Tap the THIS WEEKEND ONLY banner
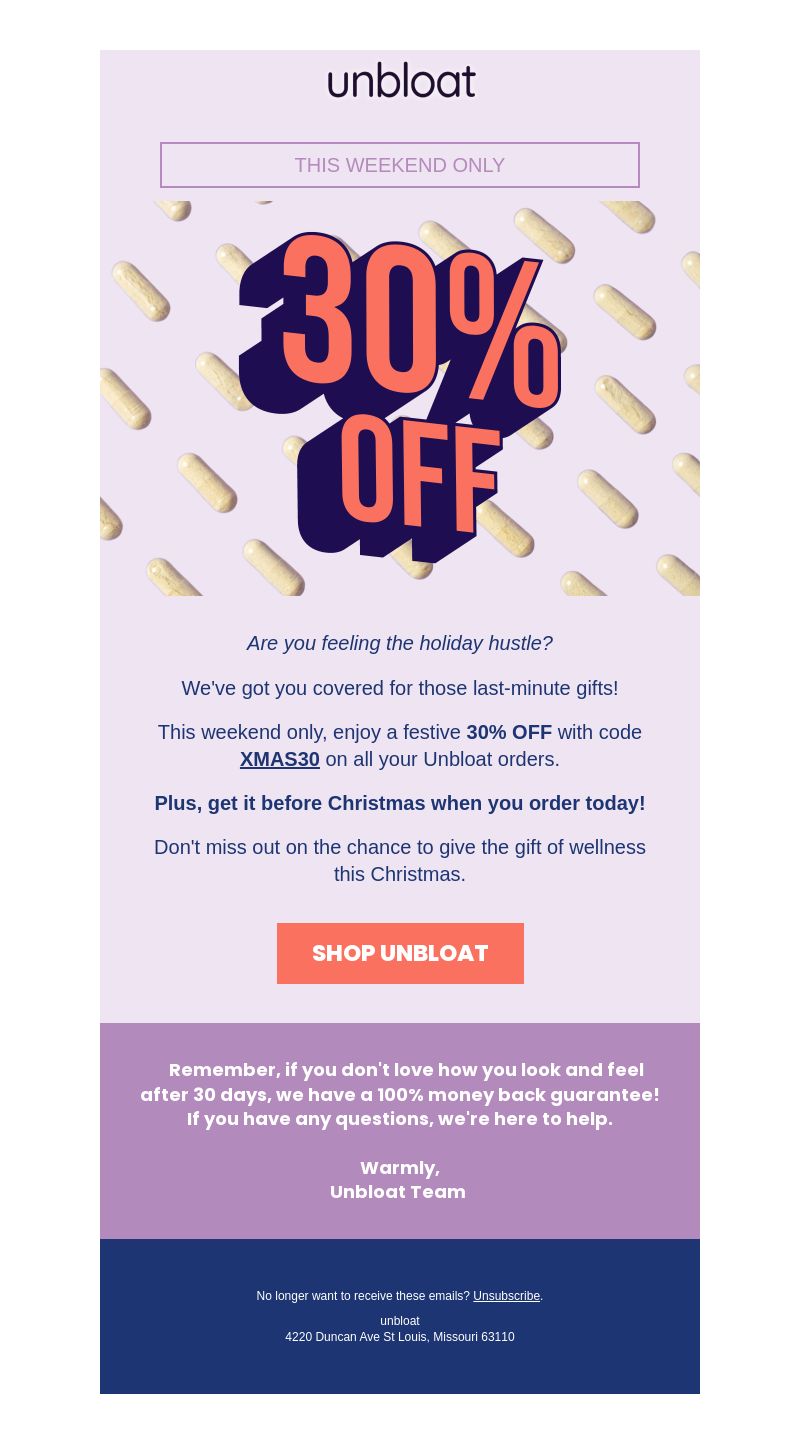This screenshot has width=800, height=1432. tap(400, 165)
